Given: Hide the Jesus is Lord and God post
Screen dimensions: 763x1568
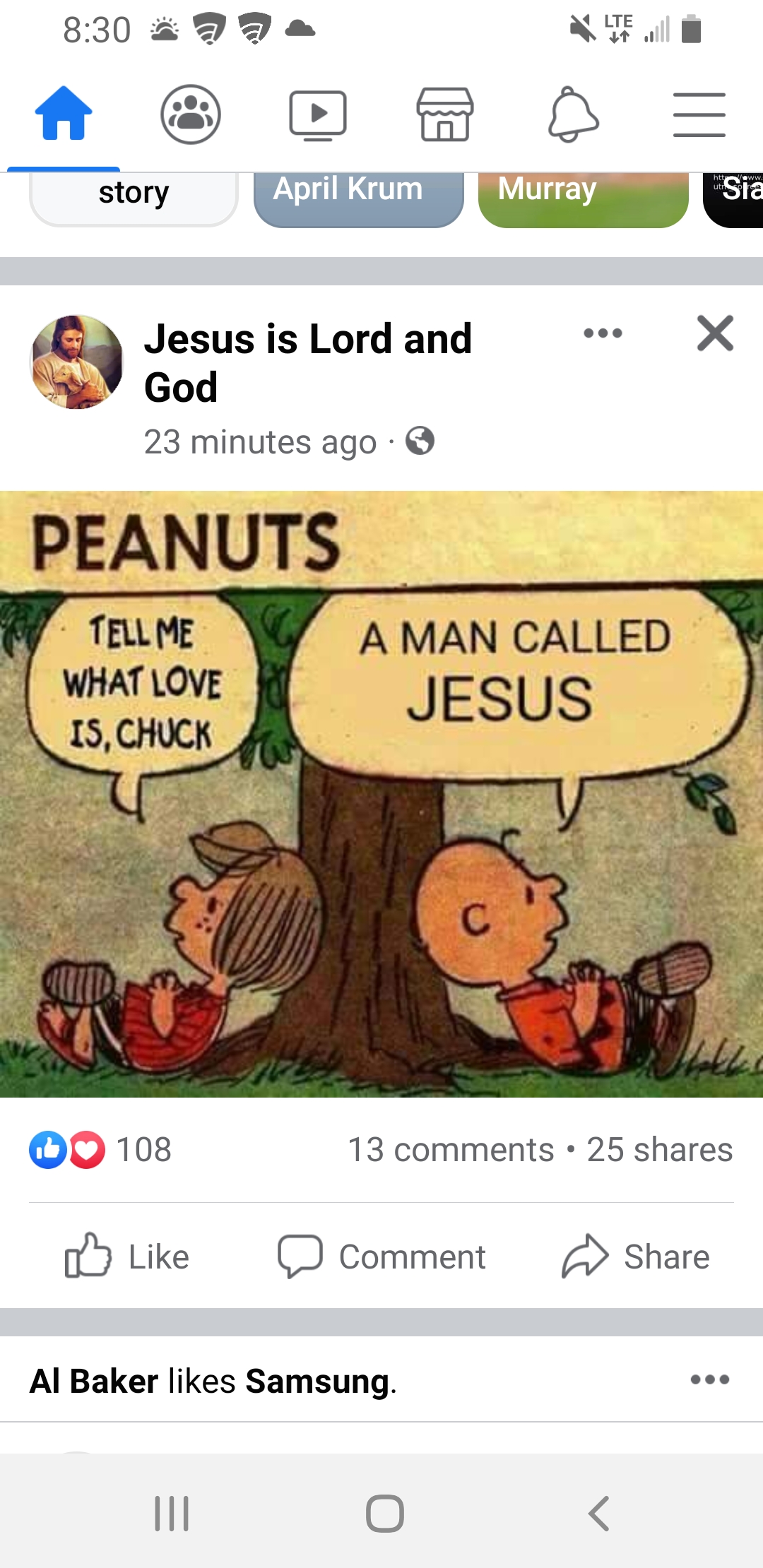Looking at the screenshot, I should (x=715, y=333).
